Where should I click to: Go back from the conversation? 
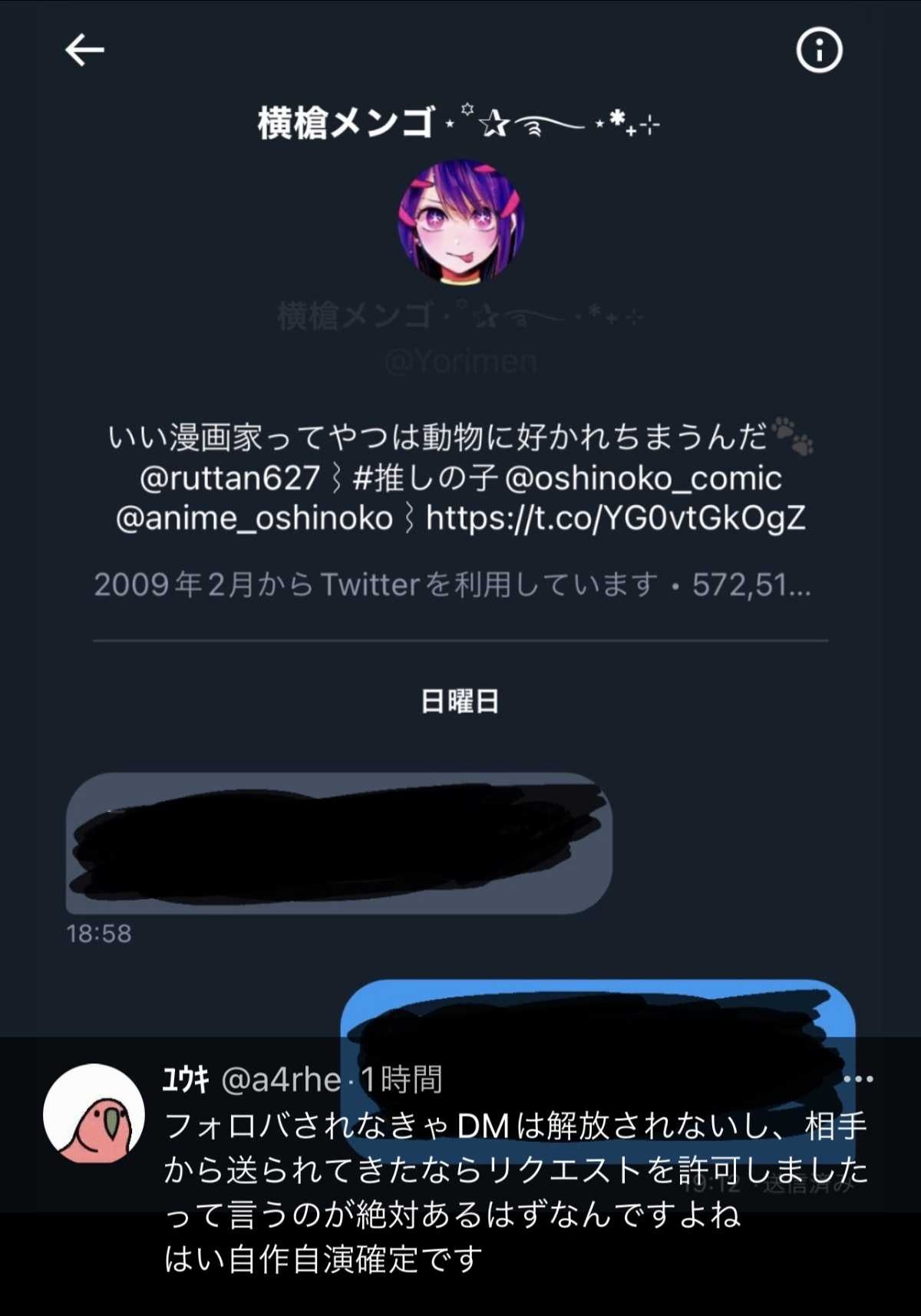pos(84,51)
